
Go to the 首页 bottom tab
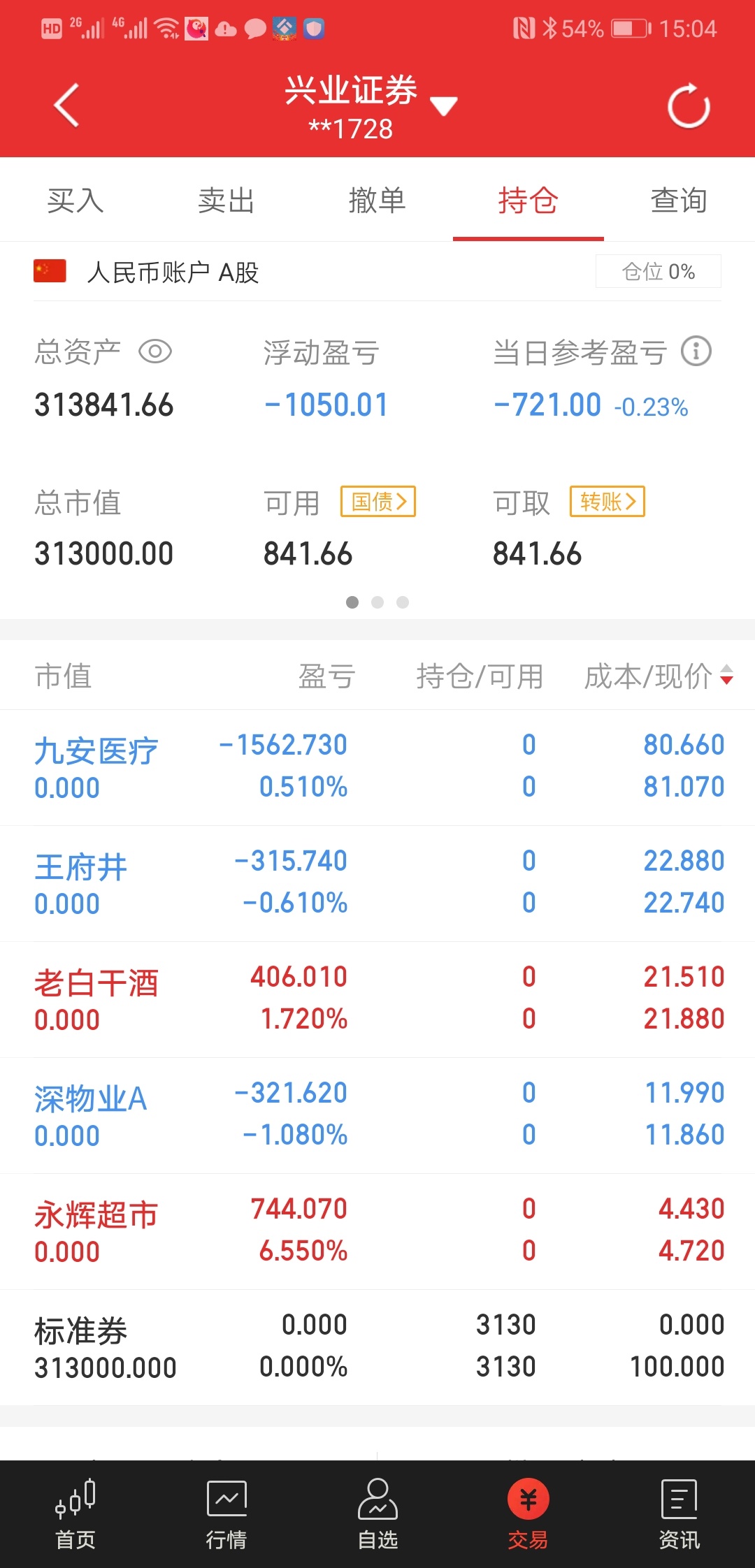(75, 1515)
